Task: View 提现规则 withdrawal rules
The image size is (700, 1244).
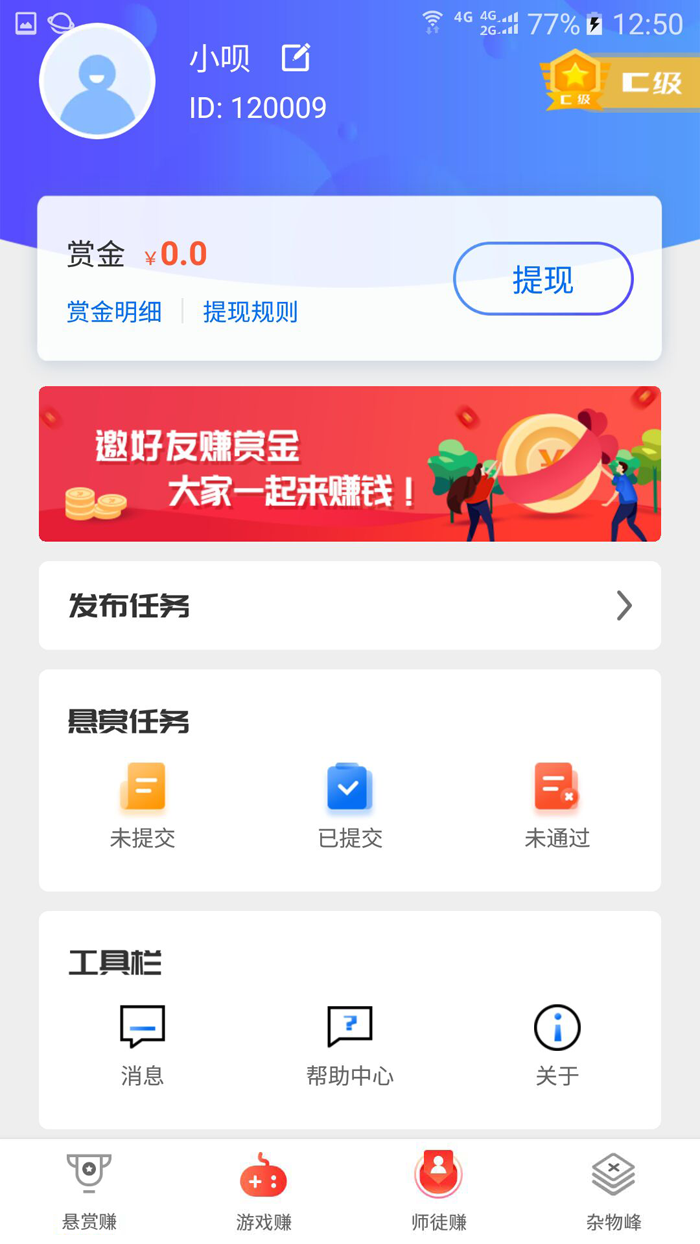Action: tap(250, 312)
